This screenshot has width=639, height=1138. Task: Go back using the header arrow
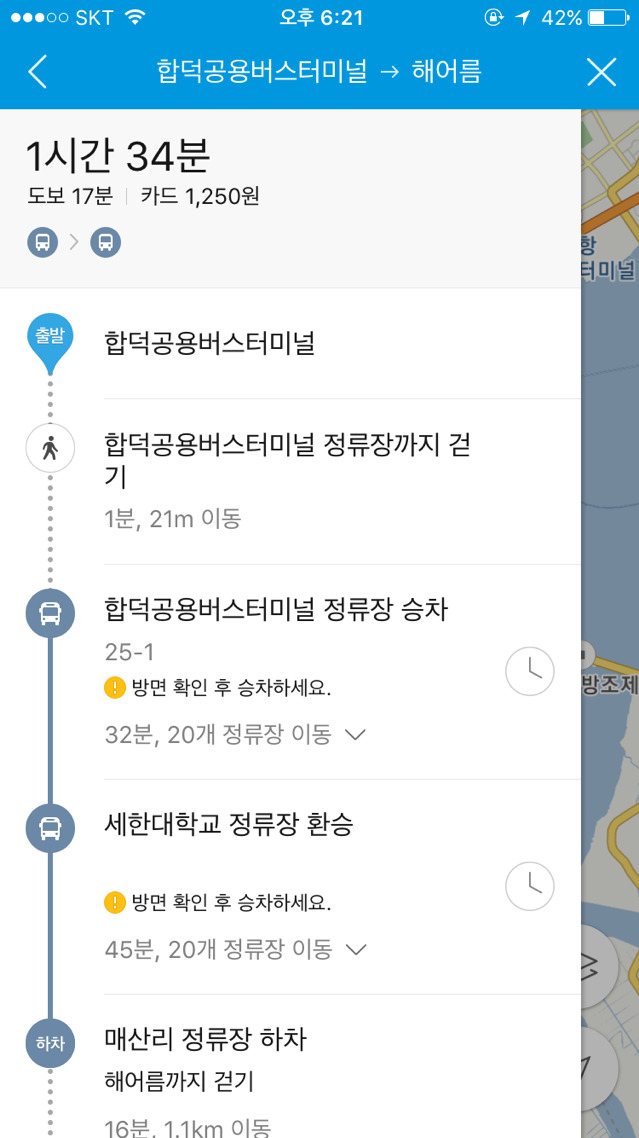[38, 73]
